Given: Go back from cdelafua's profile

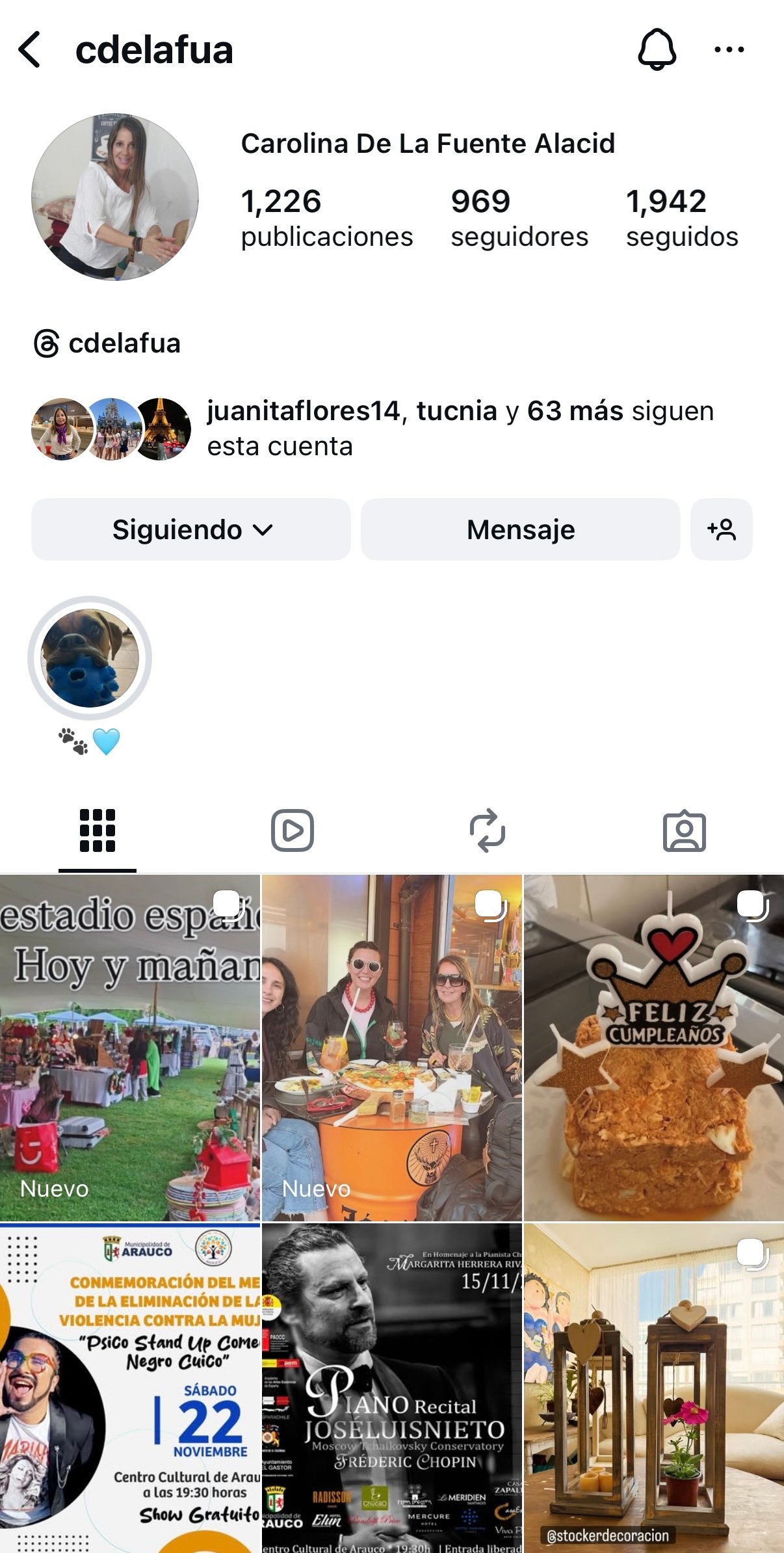Looking at the screenshot, I should click(x=30, y=49).
